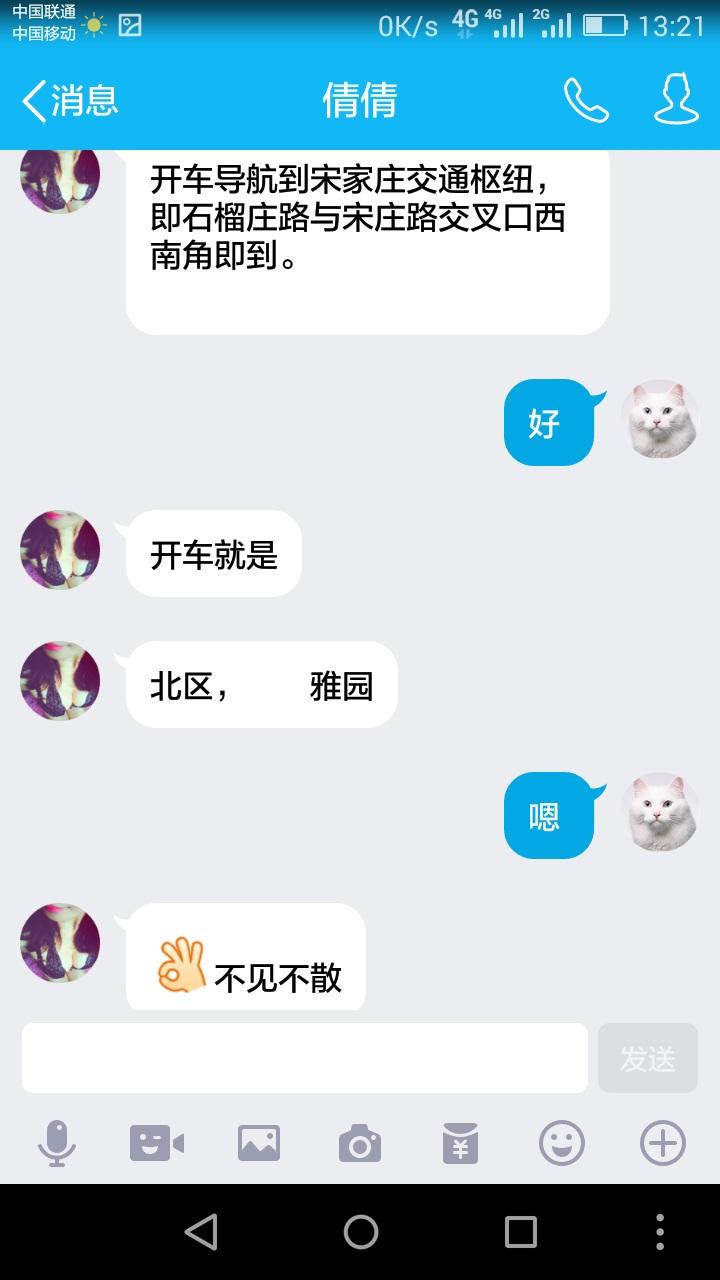Open the three-dot overflow menu
Image resolution: width=720 pixels, height=1280 pixels.
[659, 1233]
